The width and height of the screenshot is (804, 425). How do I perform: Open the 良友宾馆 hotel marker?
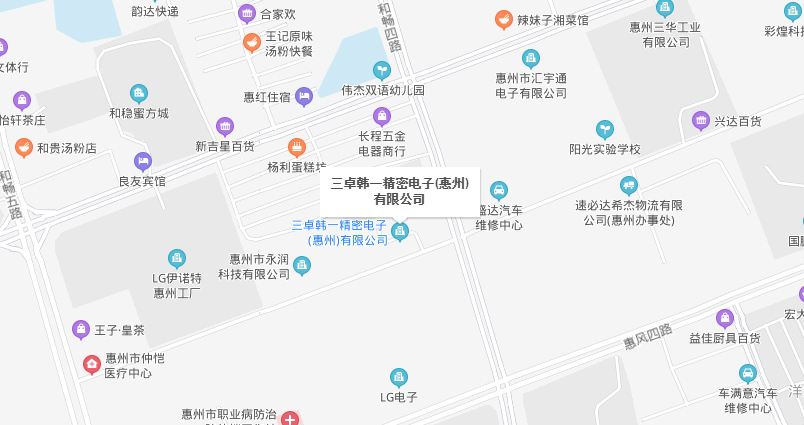click(142, 161)
